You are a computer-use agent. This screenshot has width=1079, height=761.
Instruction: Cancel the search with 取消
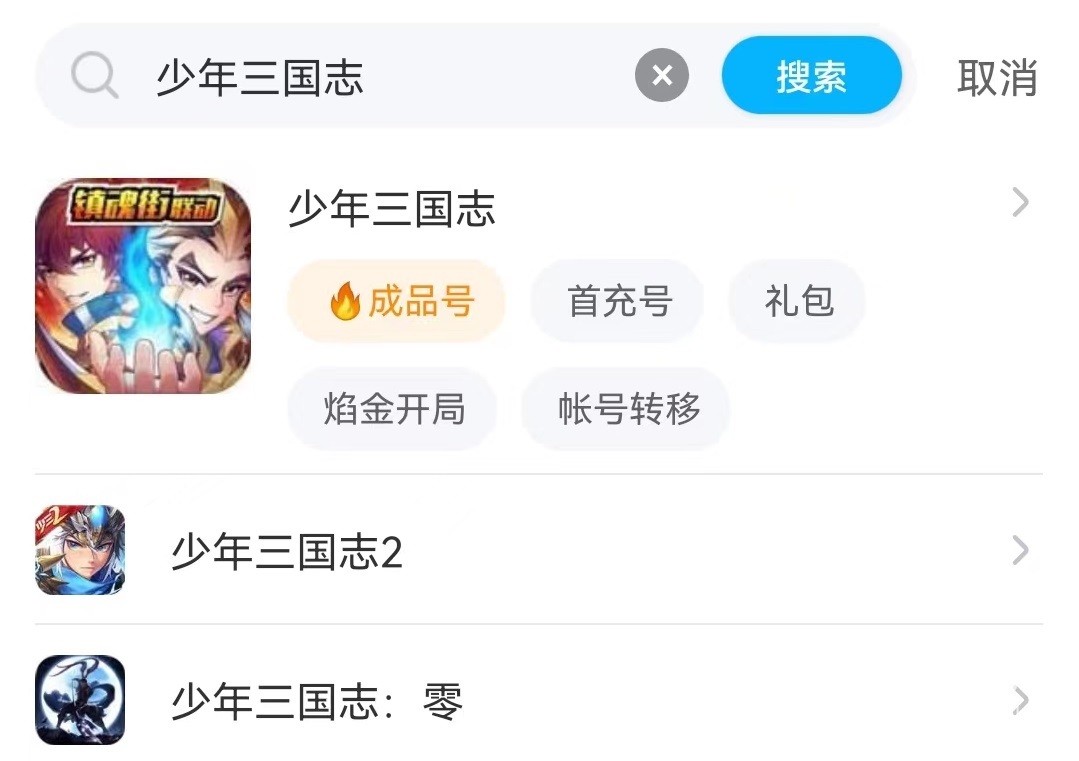pyautogui.click(x=996, y=77)
